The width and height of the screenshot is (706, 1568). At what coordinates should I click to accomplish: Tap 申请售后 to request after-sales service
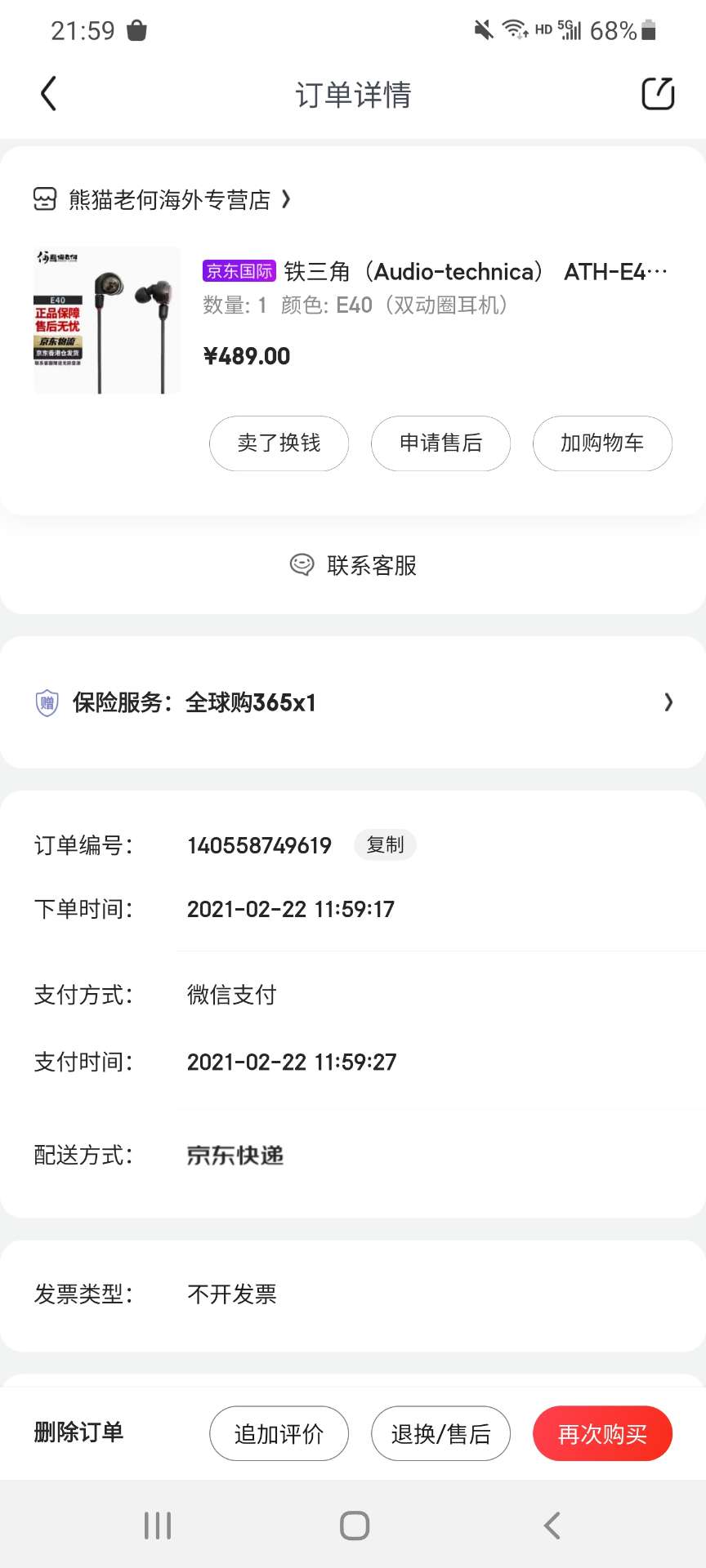point(440,443)
